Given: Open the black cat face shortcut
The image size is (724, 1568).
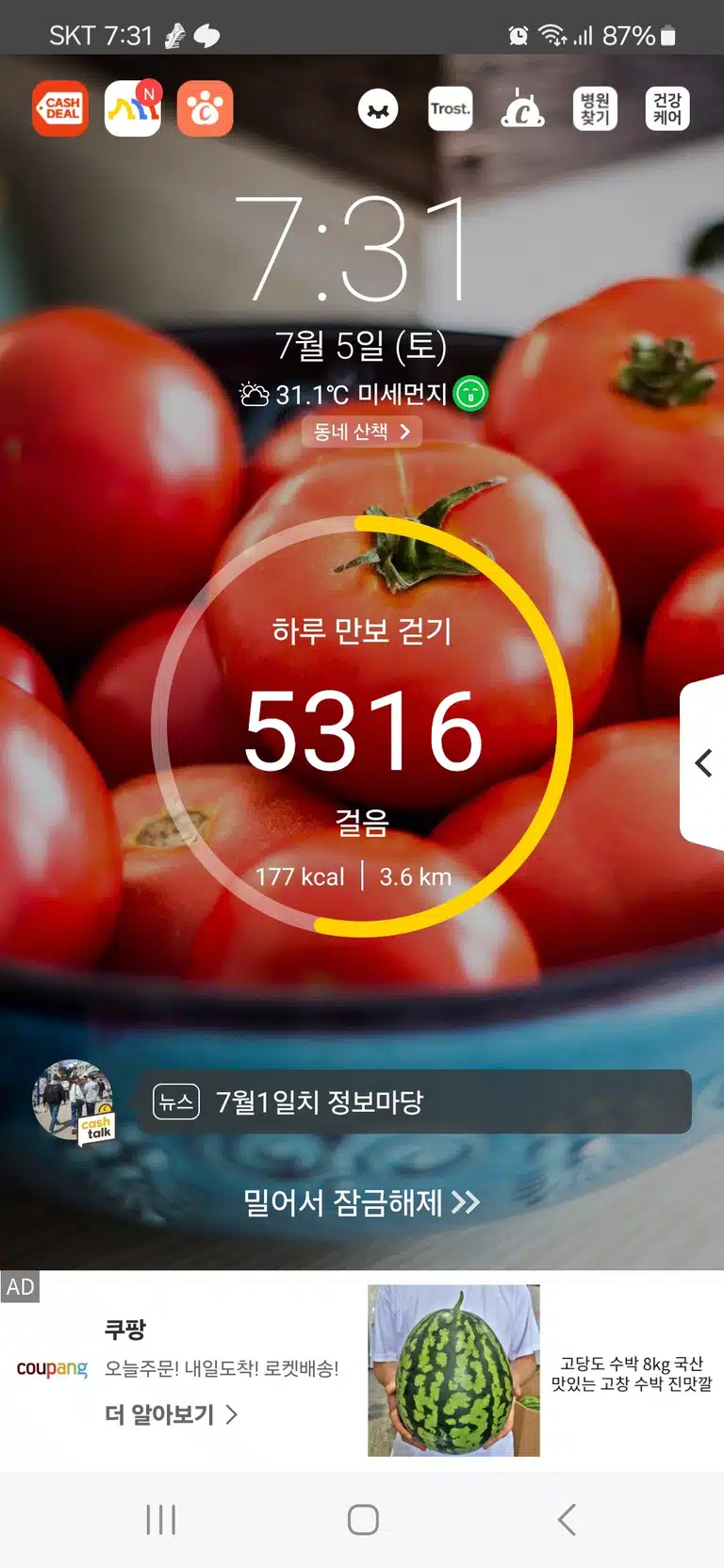Looking at the screenshot, I should click(x=378, y=109).
